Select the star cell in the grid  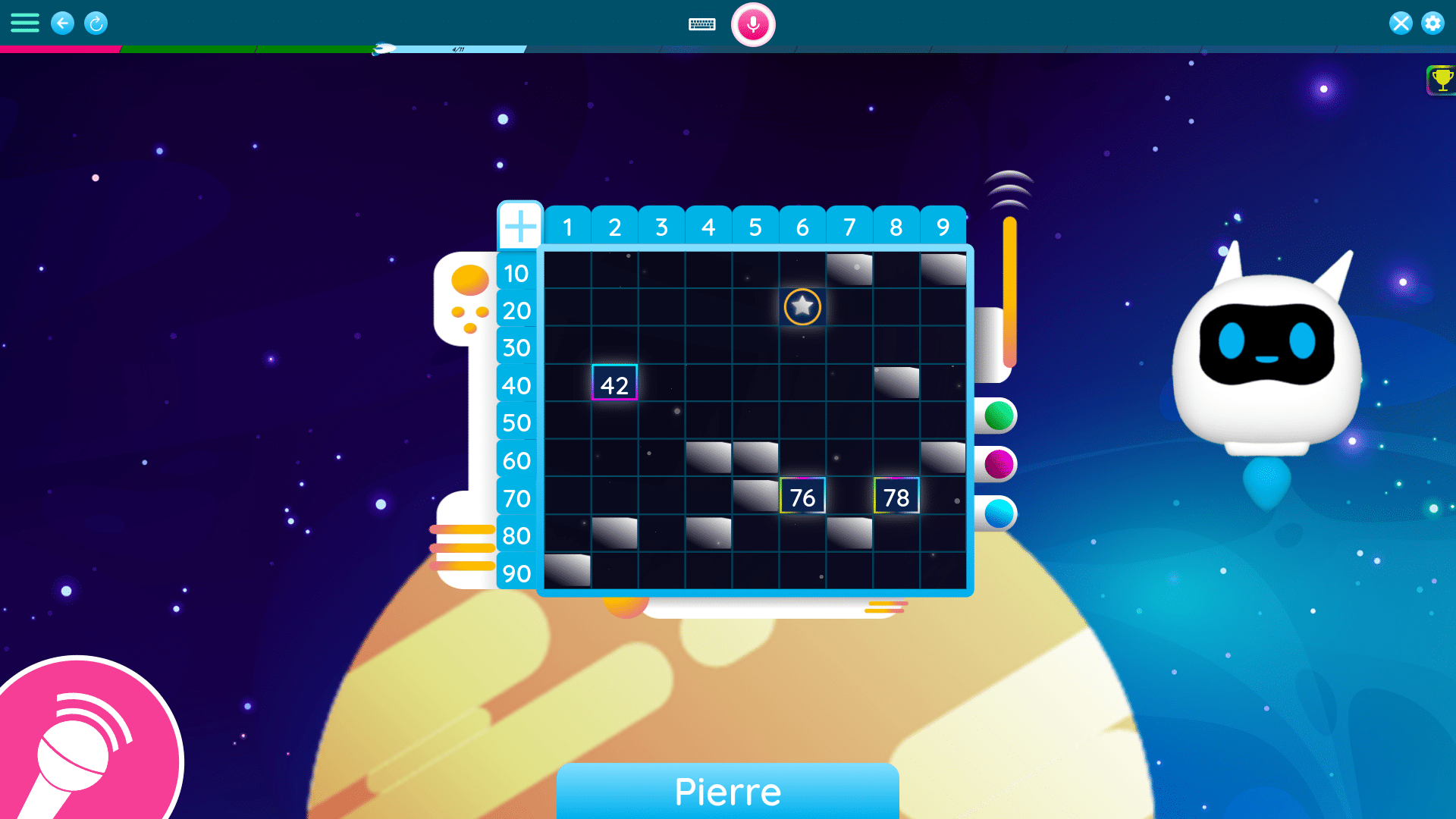click(x=802, y=307)
